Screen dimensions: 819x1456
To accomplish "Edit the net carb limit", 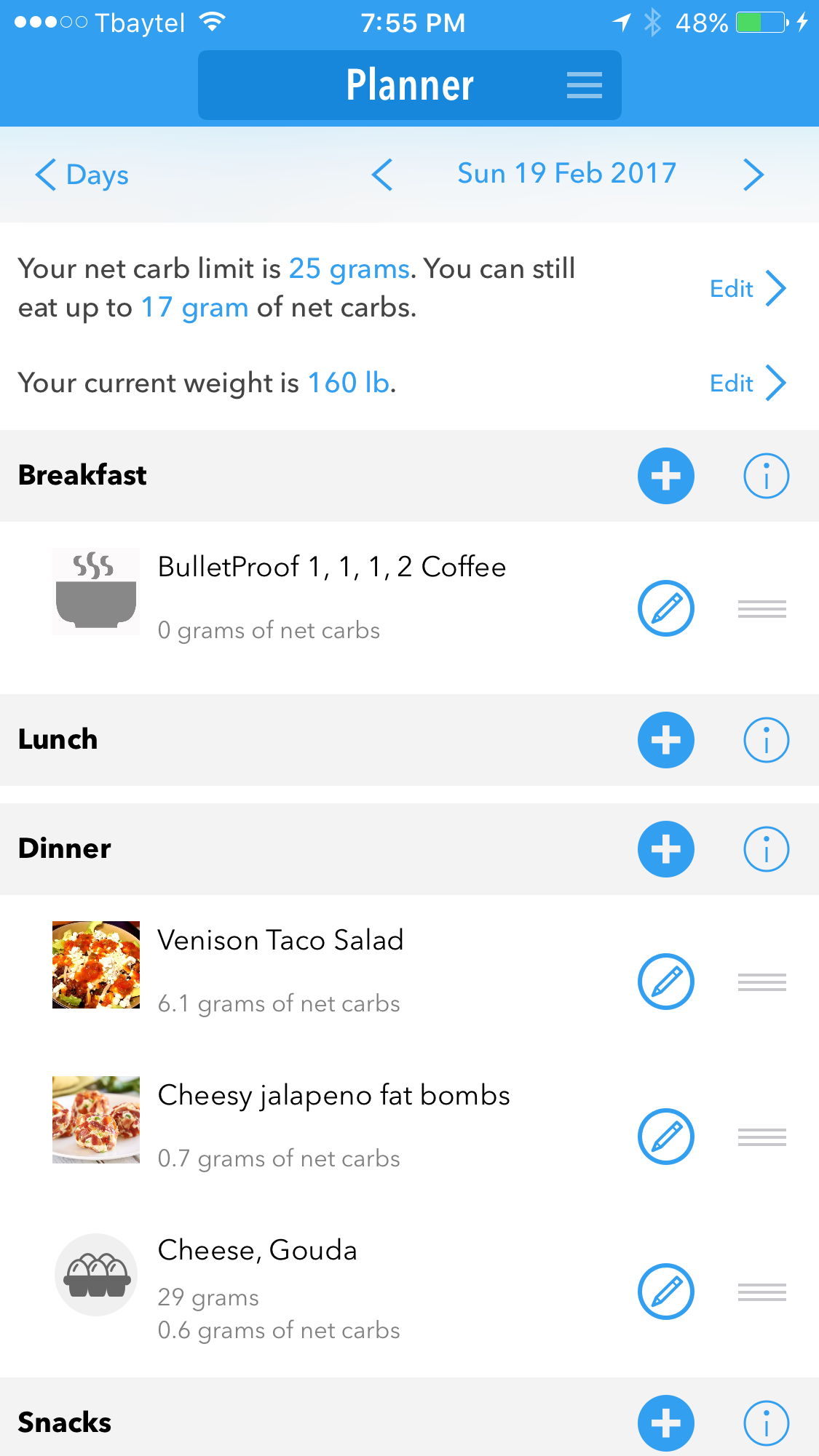I will (x=748, y=289).
